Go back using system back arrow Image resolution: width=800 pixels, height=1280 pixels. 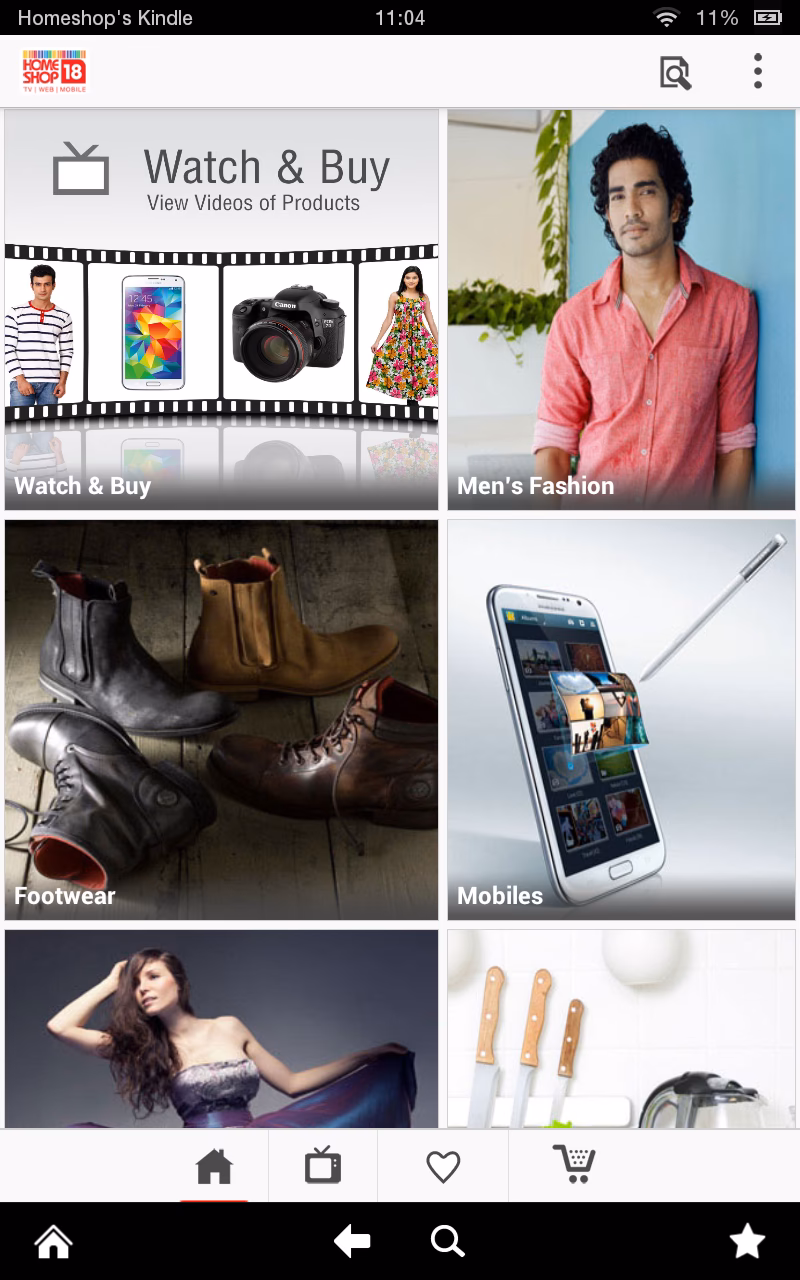(x=352, y=1242)
